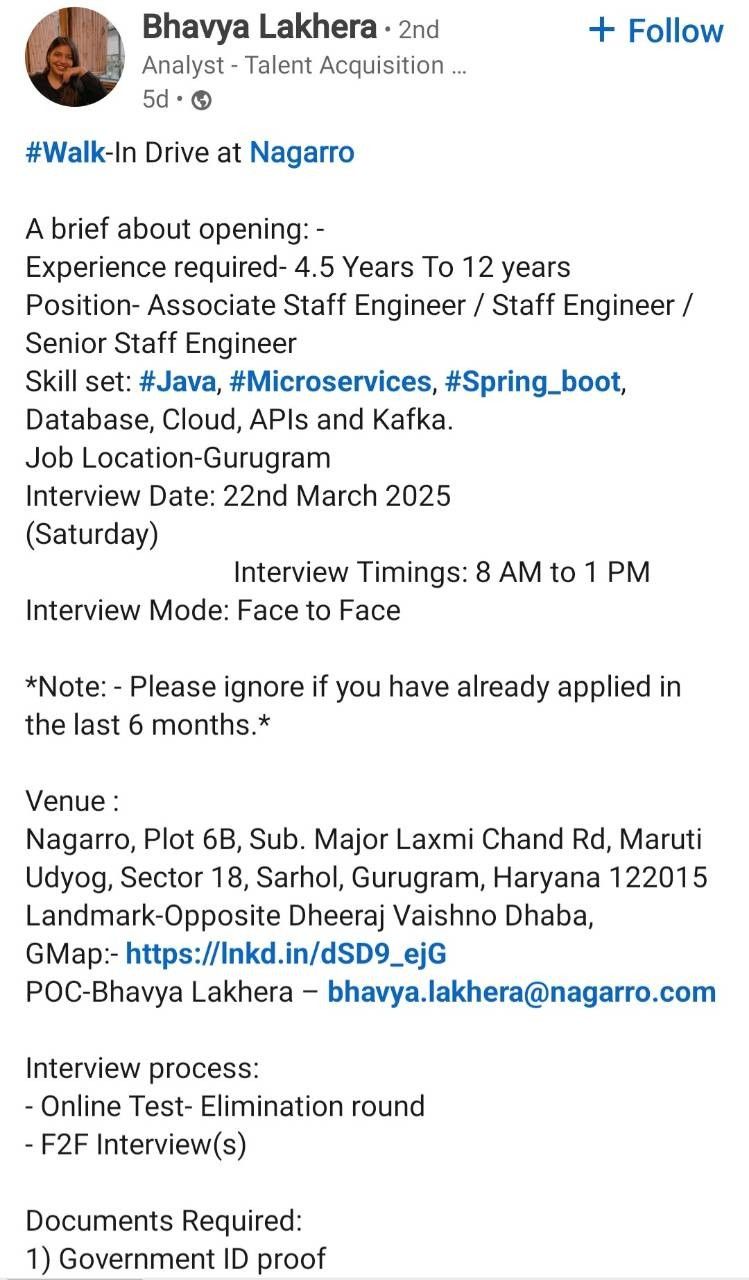The image size is (749, 1280).
Task: Open the #Spring_boot hashtag
Action: (533, 382)
